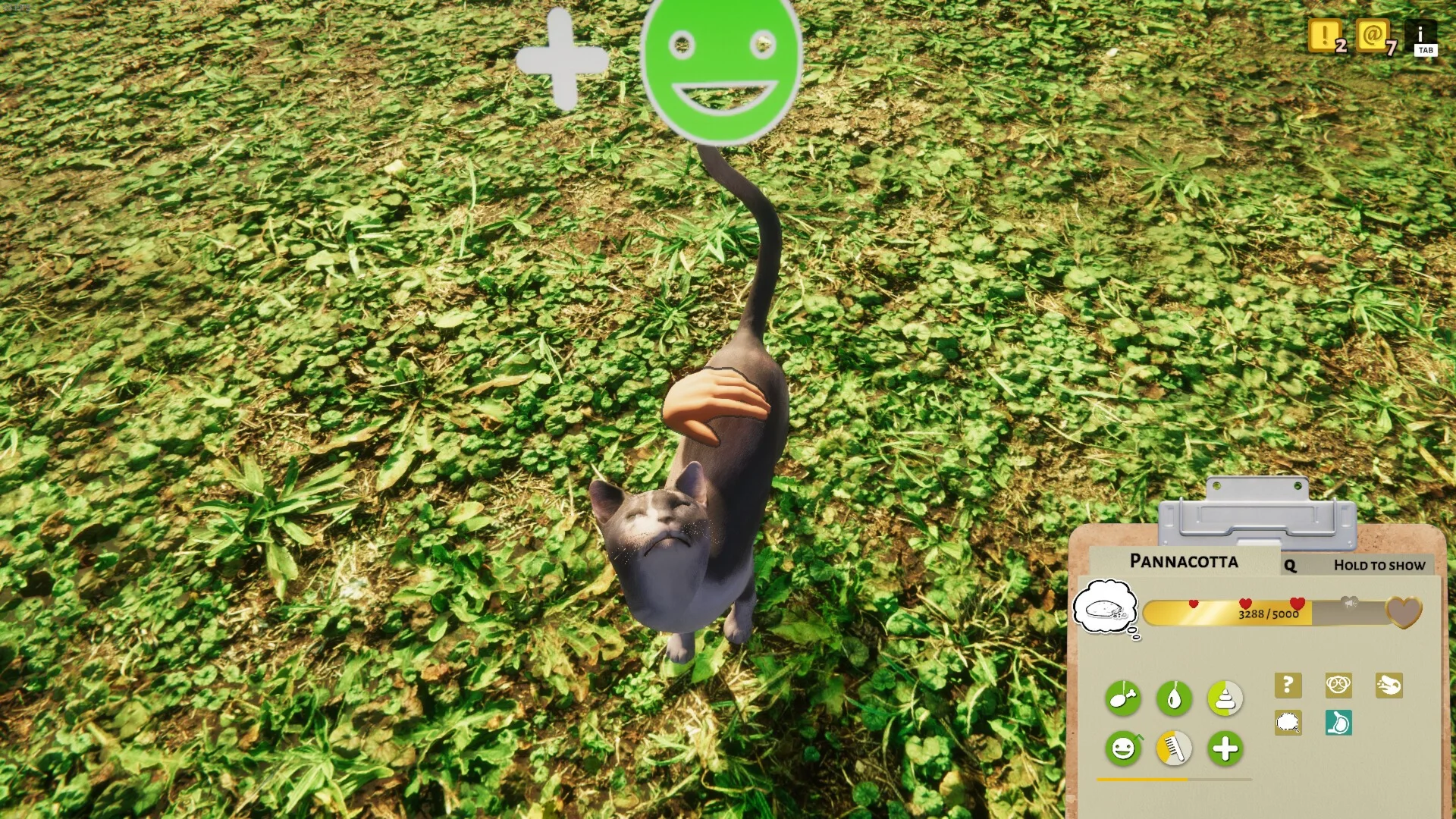Tap the question mark trait icon

pos(1288,685)
